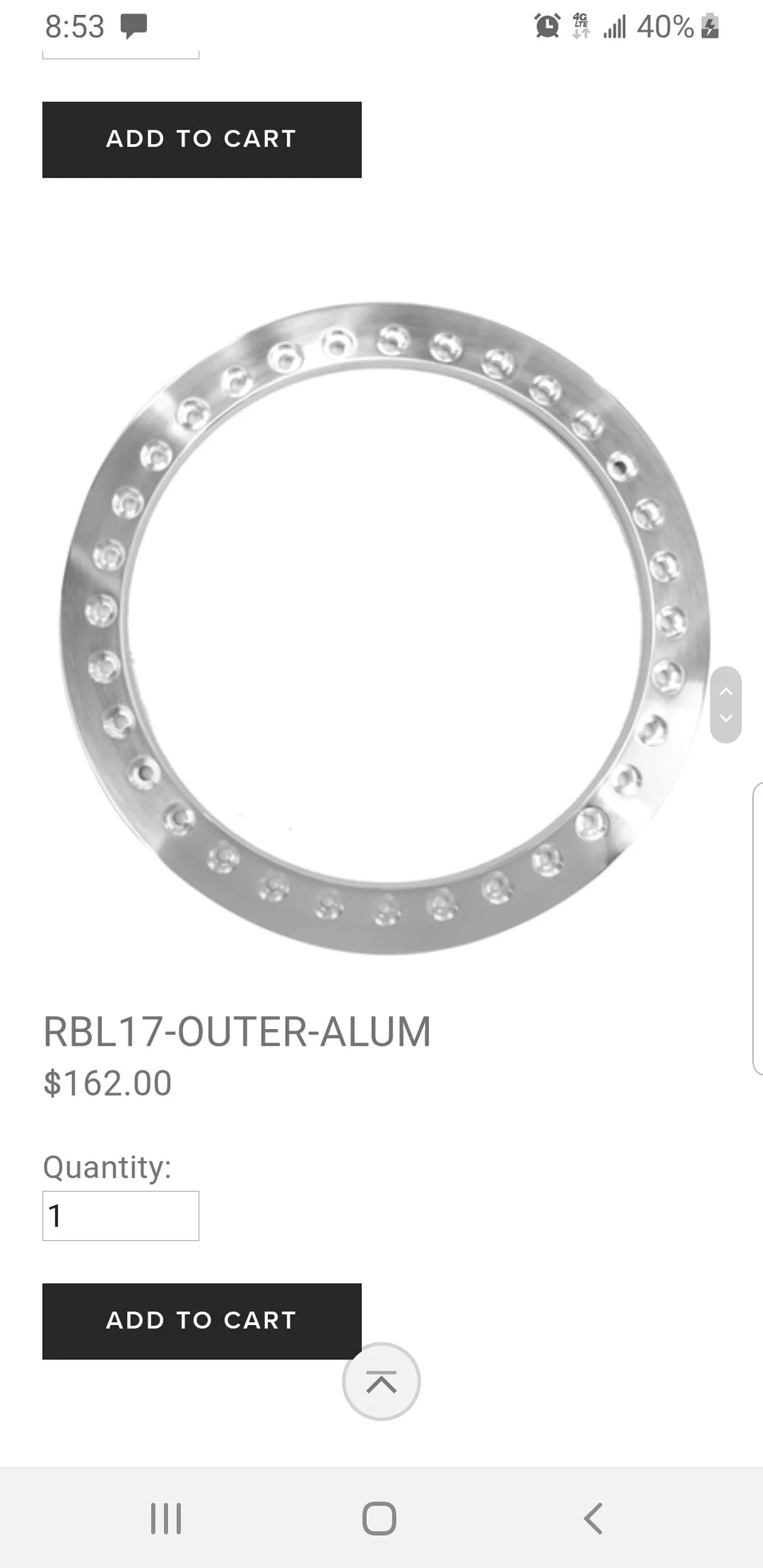Go back with the system back button
763x1568 pixels.
593,1518
